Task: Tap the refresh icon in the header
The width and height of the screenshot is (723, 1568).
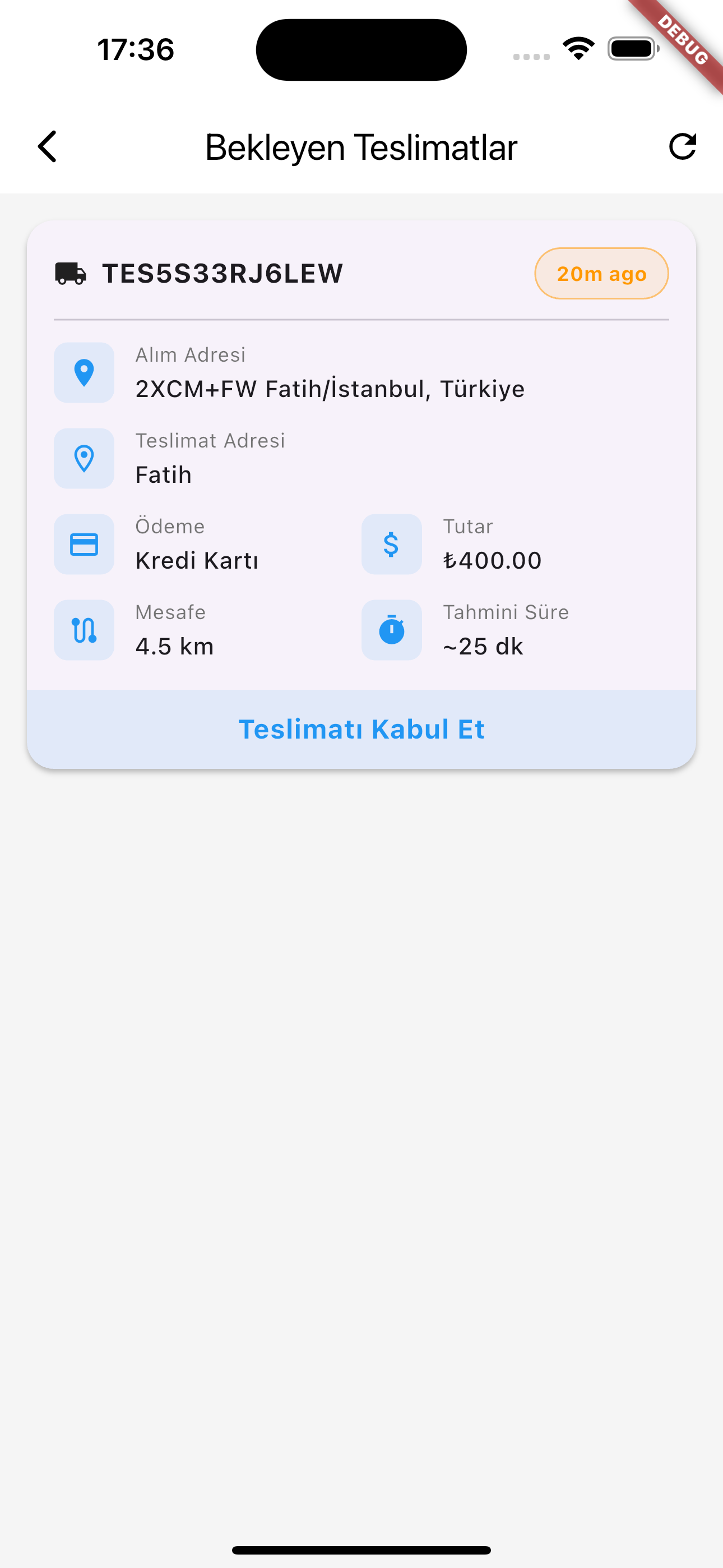Action: 682,146
